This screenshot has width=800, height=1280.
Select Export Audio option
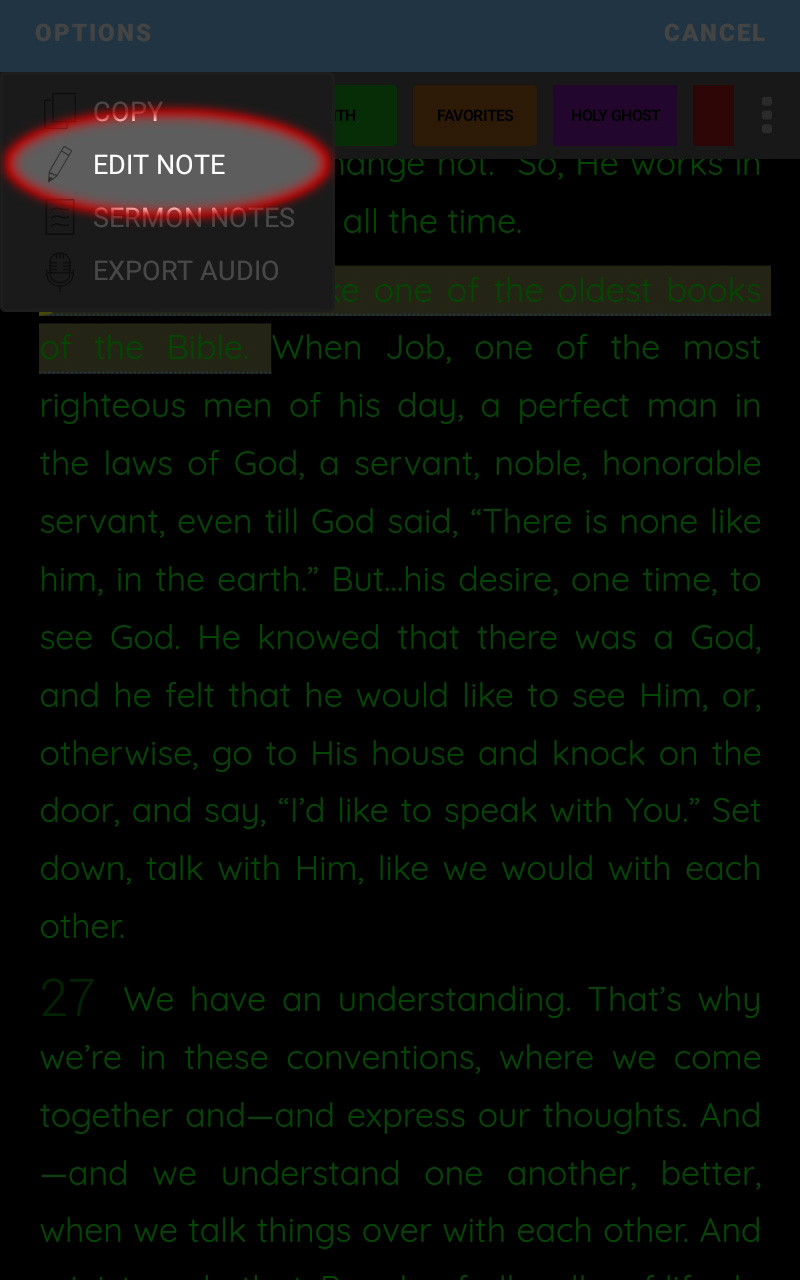point(168,270)
